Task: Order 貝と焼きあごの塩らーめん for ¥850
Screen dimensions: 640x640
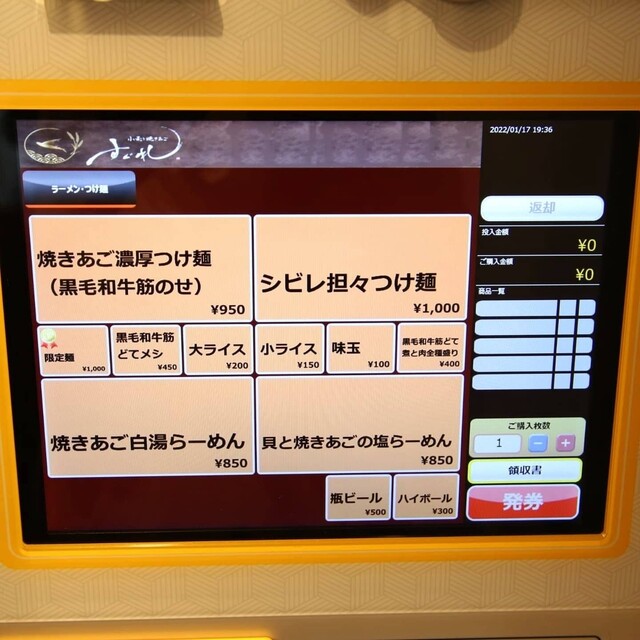Action: (358, 425)
